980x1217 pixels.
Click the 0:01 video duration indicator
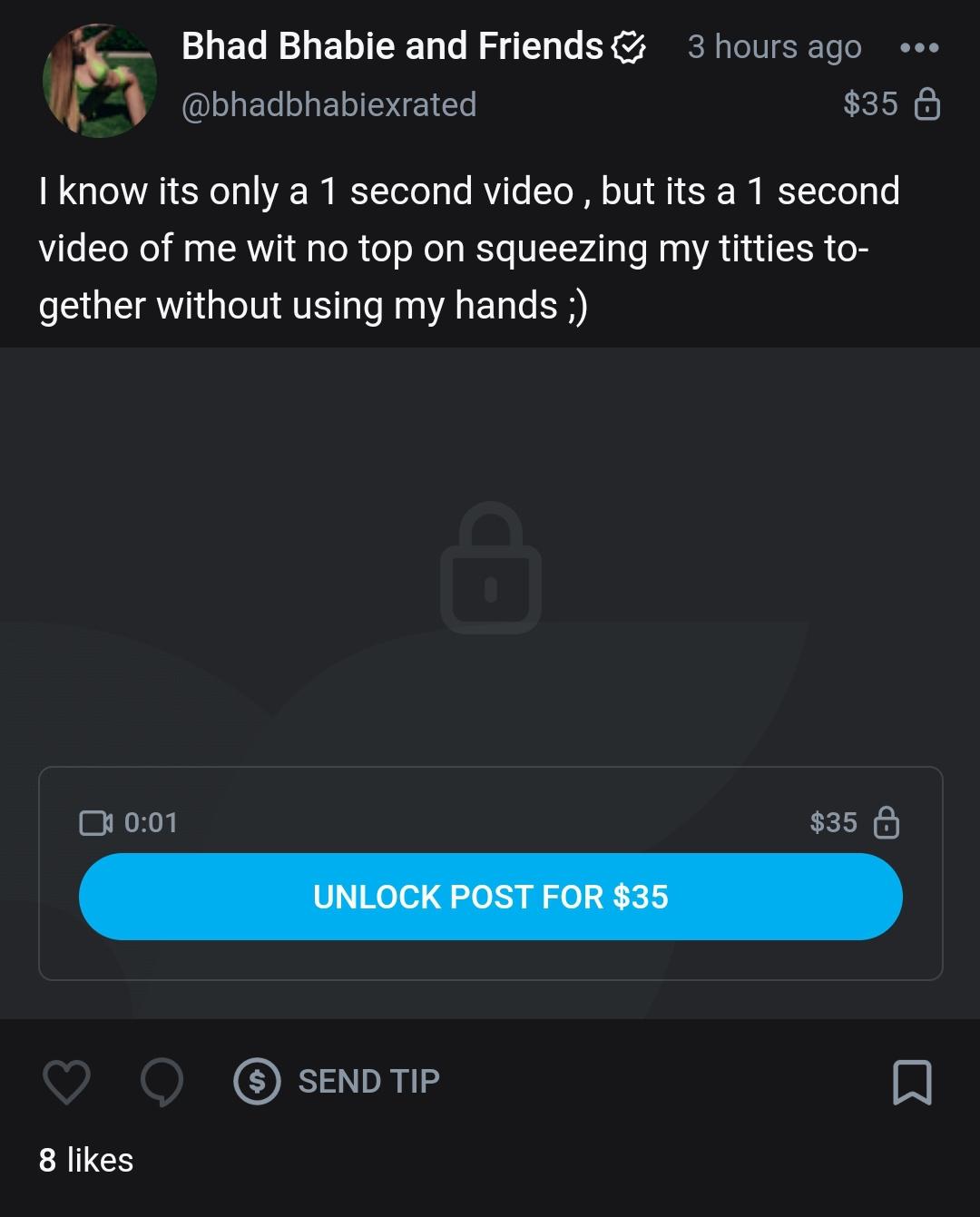point(152,822)
